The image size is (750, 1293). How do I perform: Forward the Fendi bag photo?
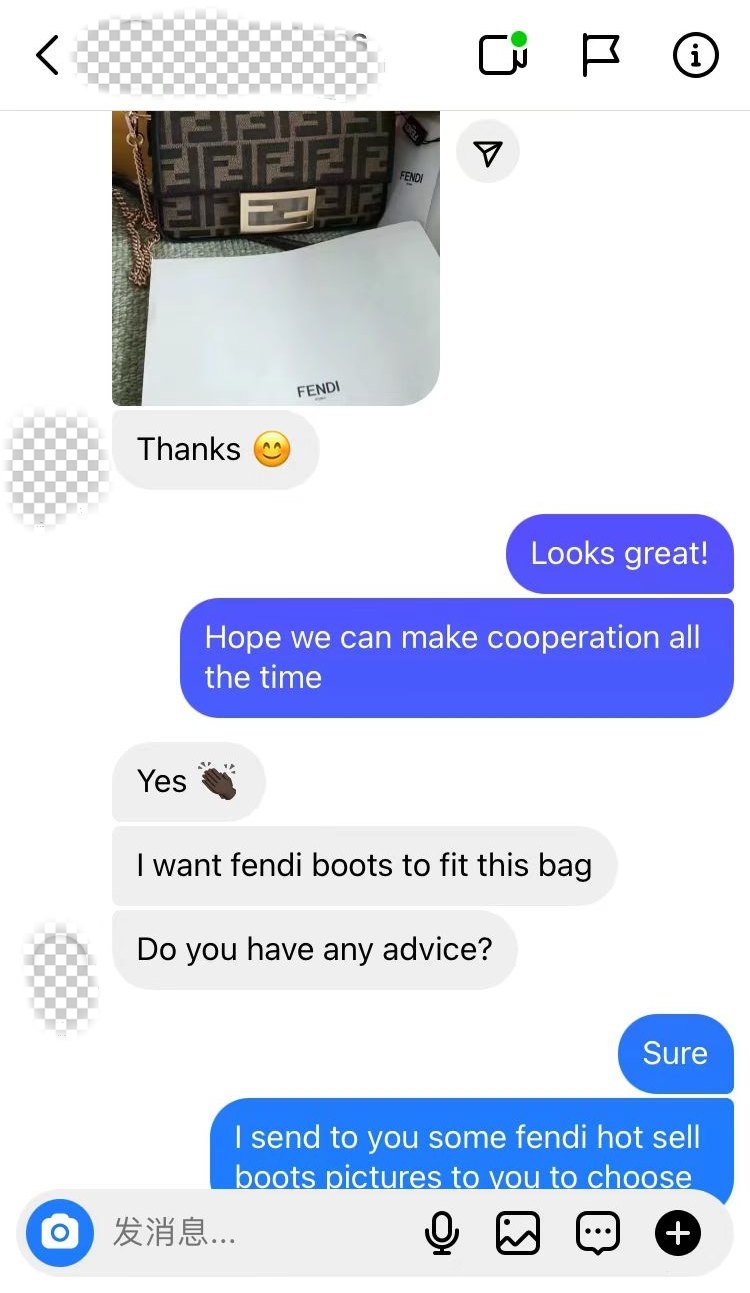(488, 152)
